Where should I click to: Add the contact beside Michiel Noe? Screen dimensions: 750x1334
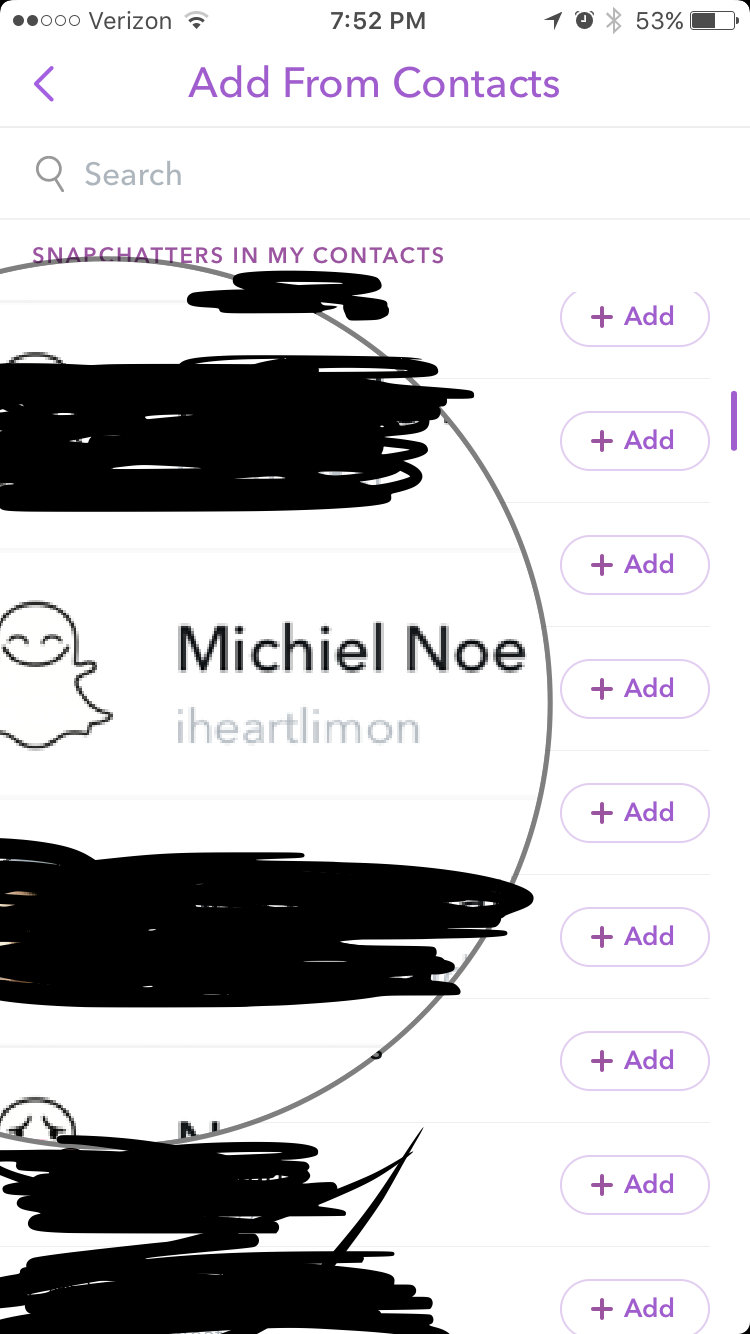coord(634,688)
